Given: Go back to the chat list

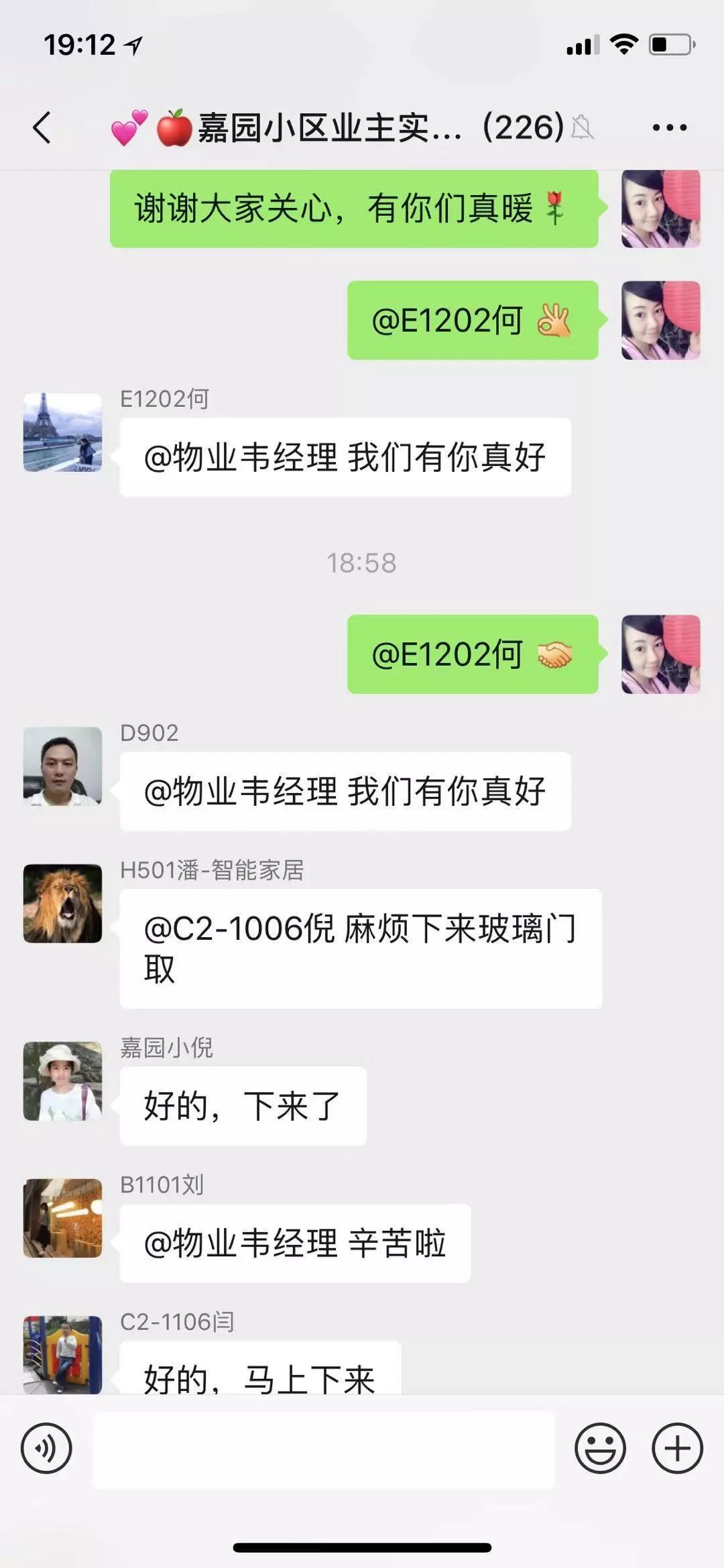Looking at the screenshot, I should (42, 127).
